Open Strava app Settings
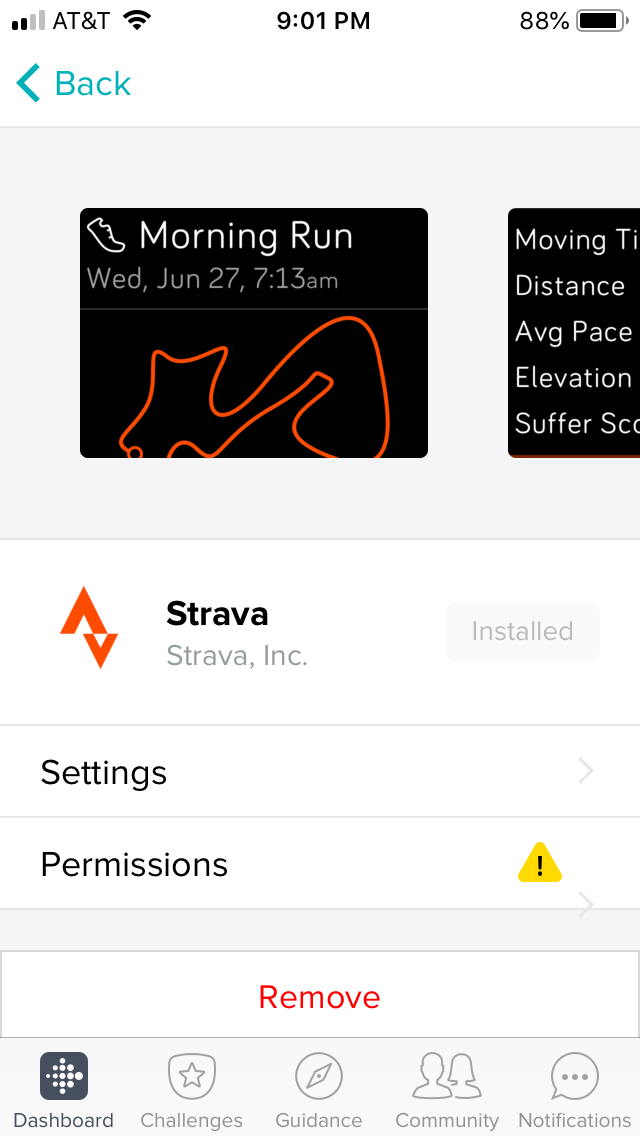The width and height of the screenshot is (640, 1136). tap(320, 772)
